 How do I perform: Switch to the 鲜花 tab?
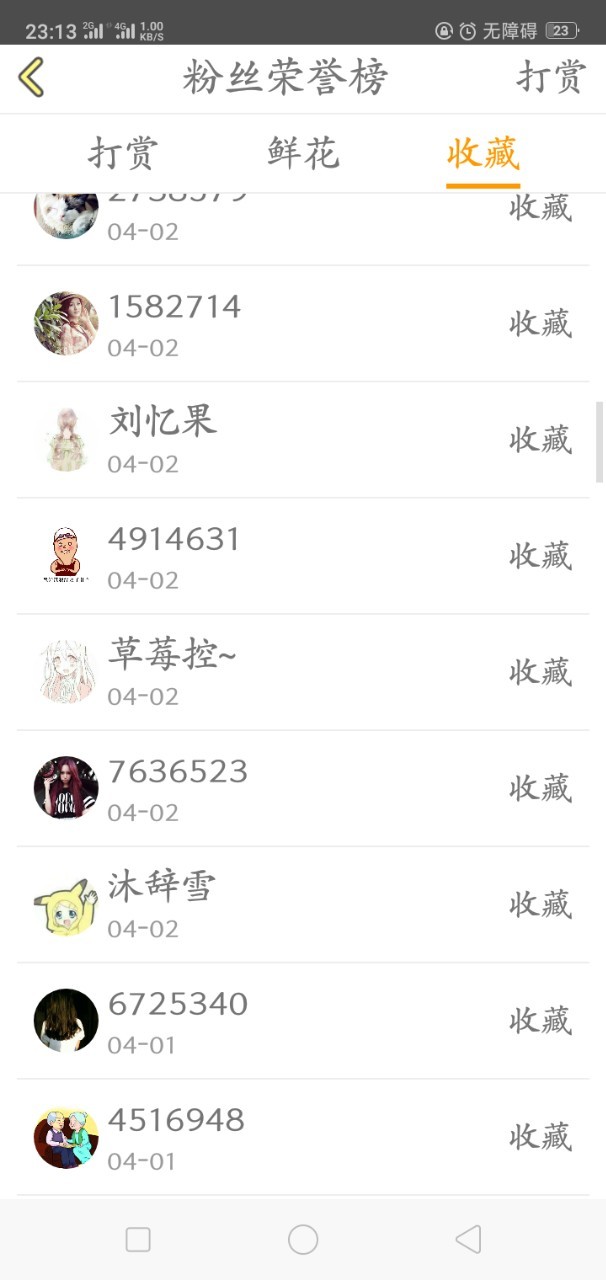303,153
